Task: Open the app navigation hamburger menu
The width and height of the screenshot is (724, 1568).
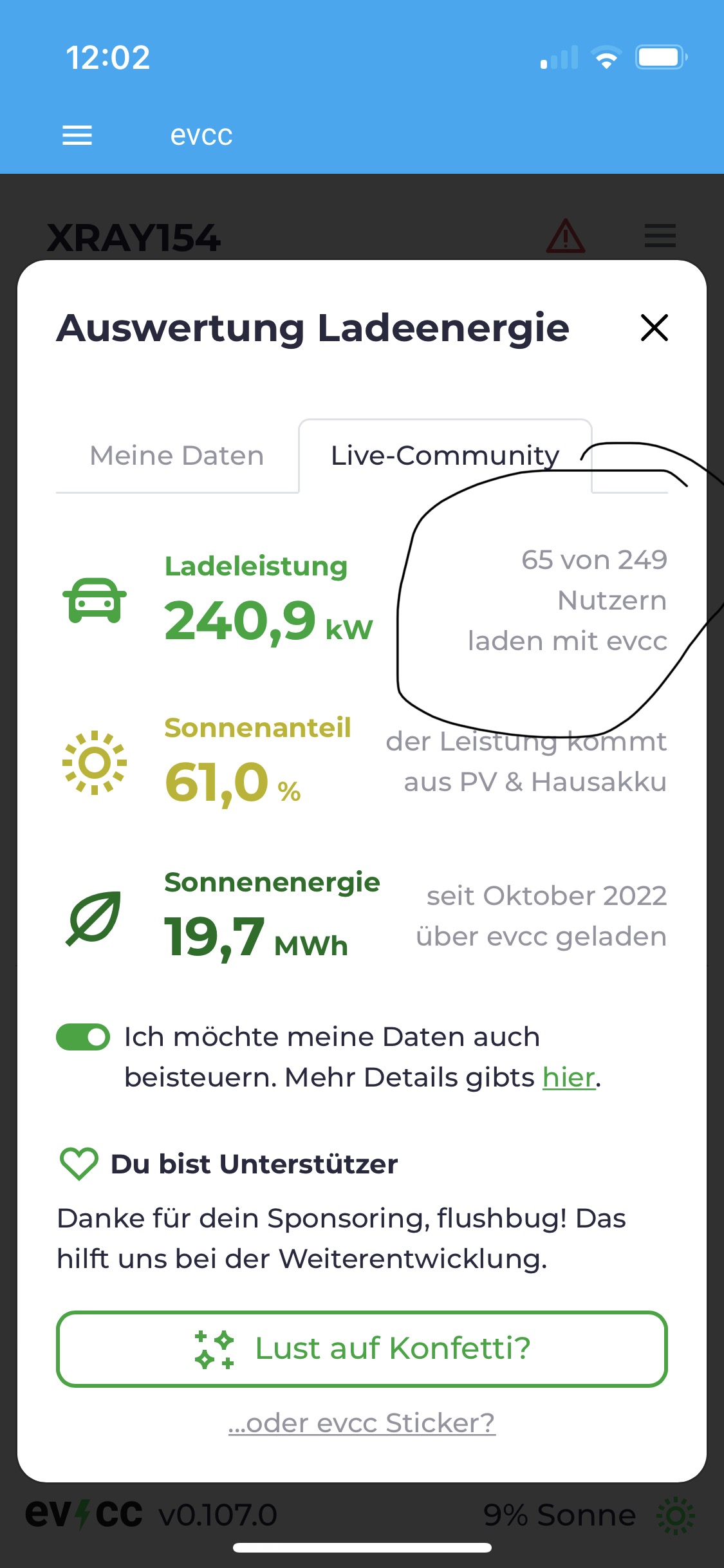Action: [77, 135]
